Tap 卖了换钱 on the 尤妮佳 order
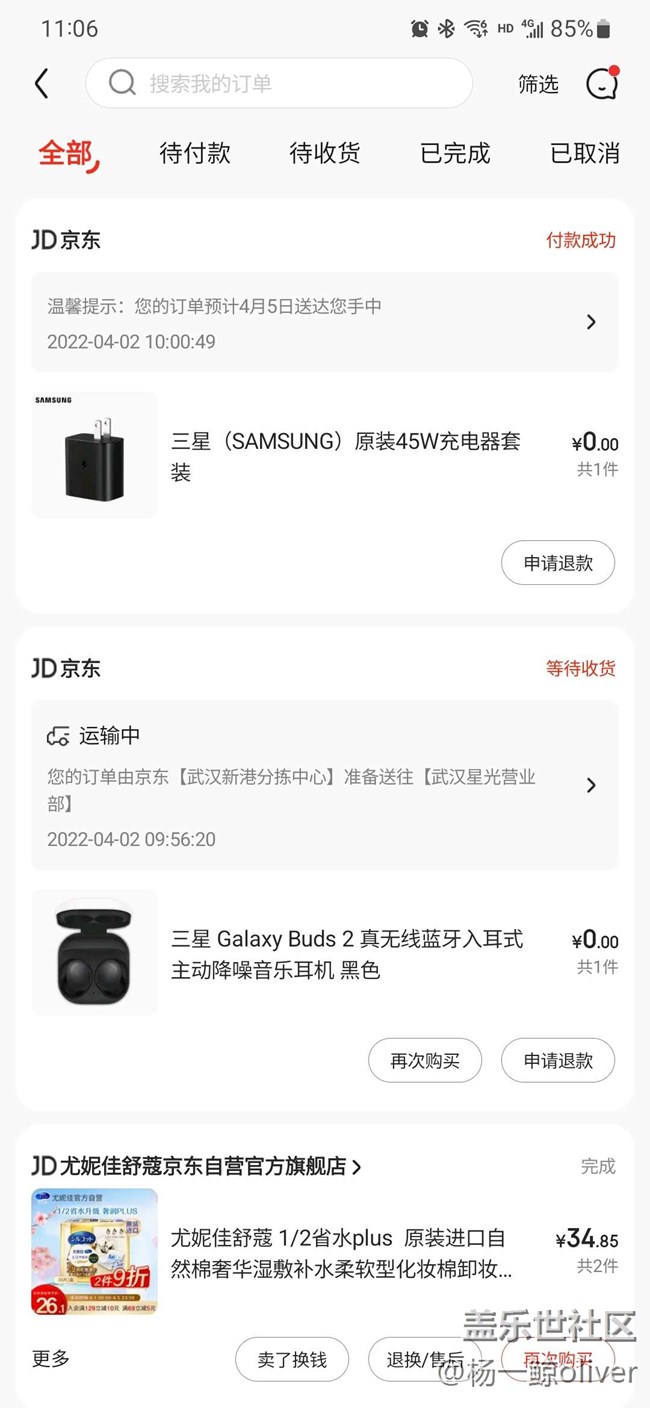 292,1359
